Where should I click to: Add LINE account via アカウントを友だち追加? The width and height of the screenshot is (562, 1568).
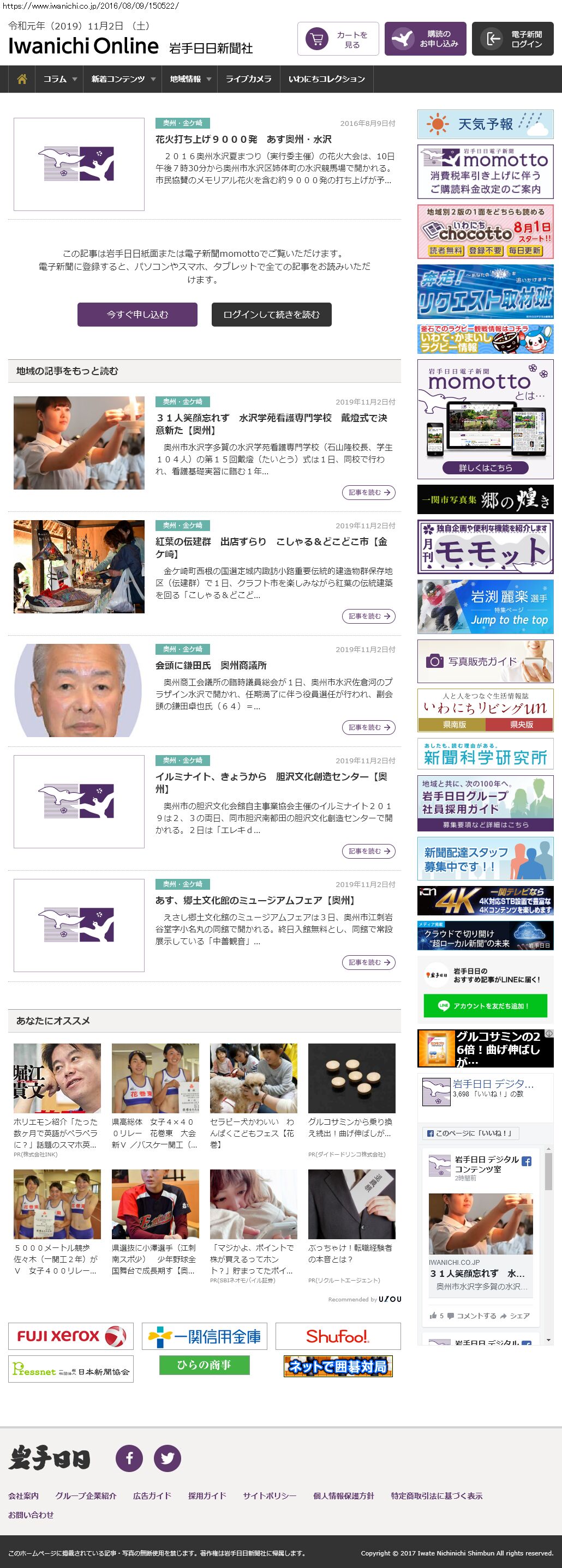coord(485,1005)
